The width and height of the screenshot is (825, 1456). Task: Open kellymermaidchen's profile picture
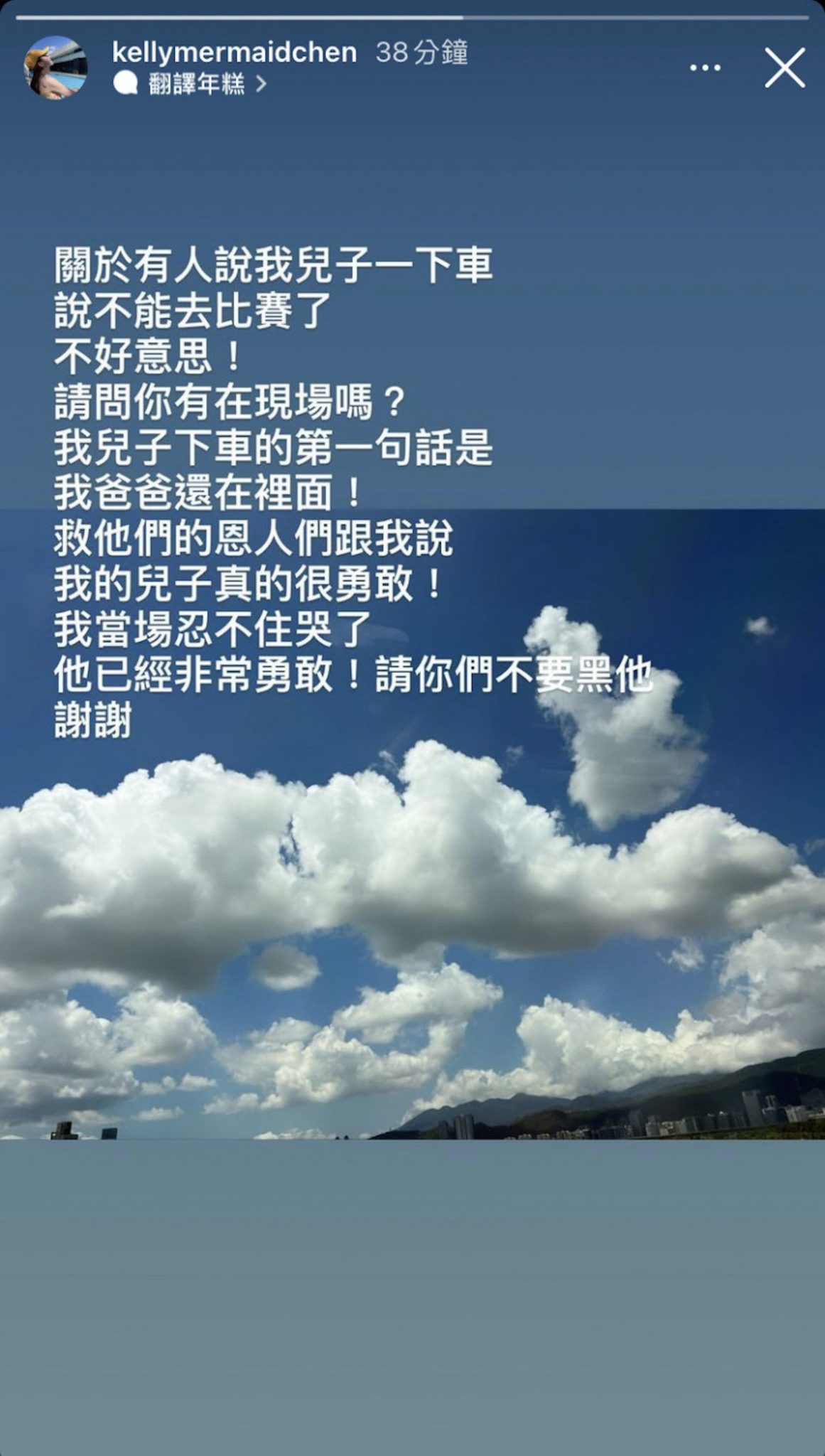56,68
